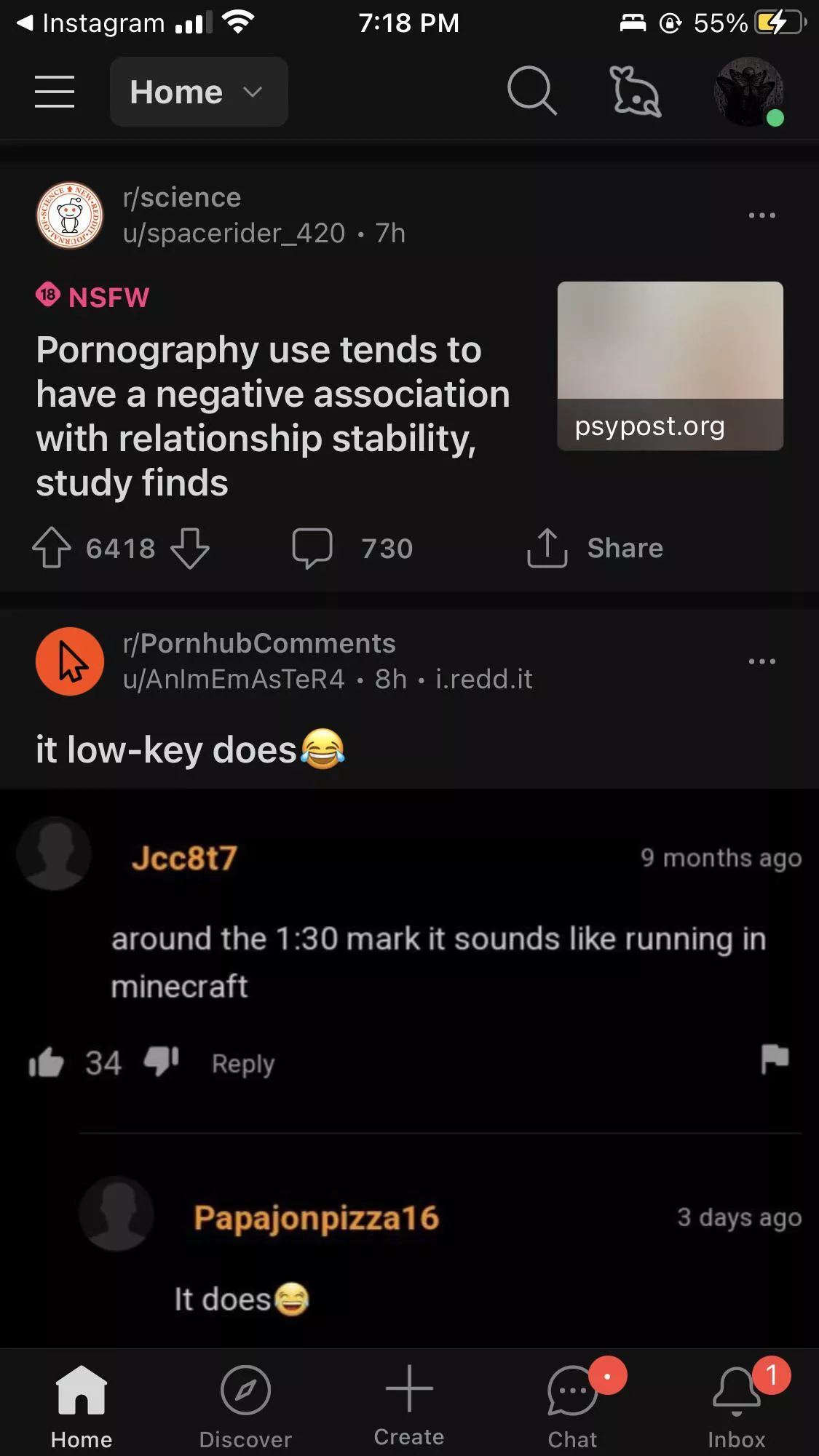Open the r/PornhubComments subreddit
Screen dimensions: 819x1456
258,643
